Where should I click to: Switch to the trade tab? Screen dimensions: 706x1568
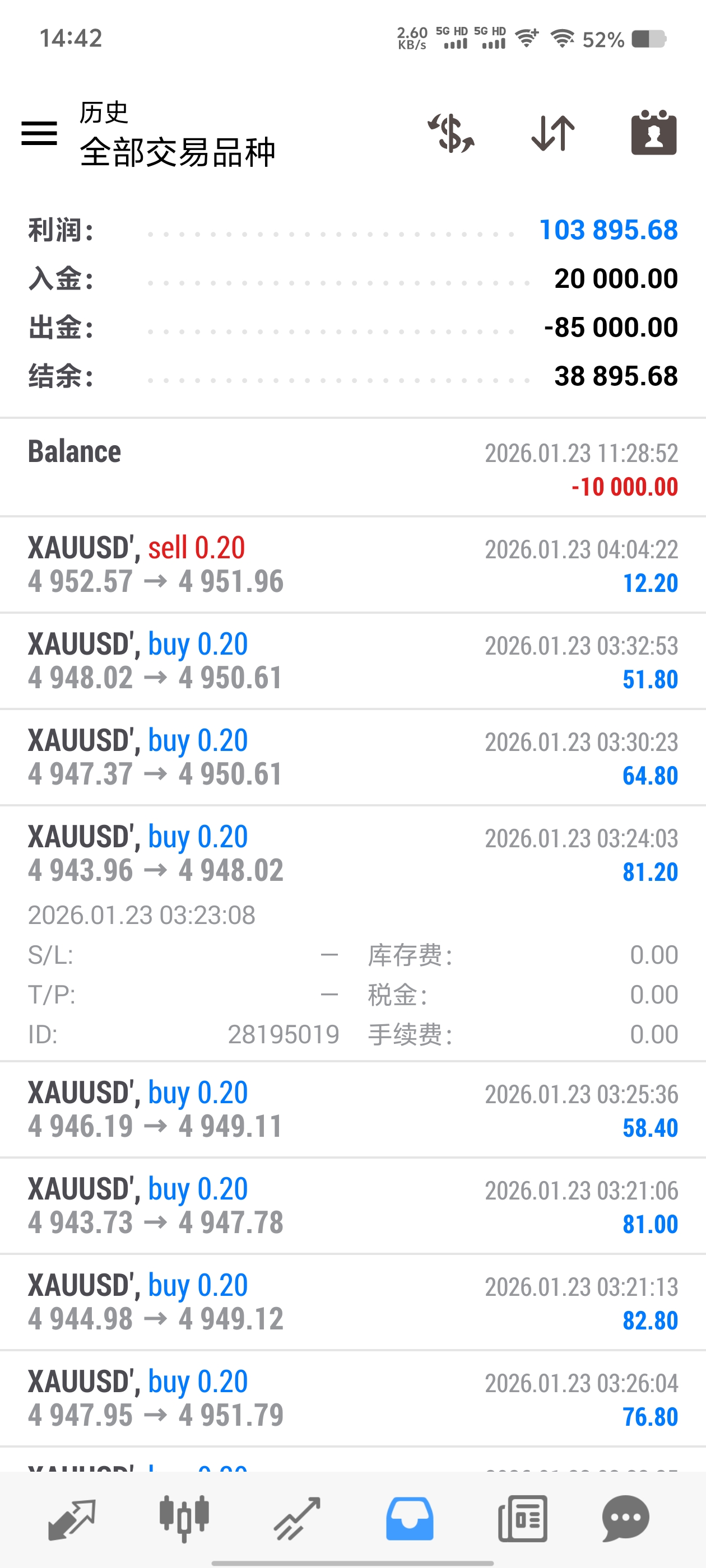[298, 1518]
